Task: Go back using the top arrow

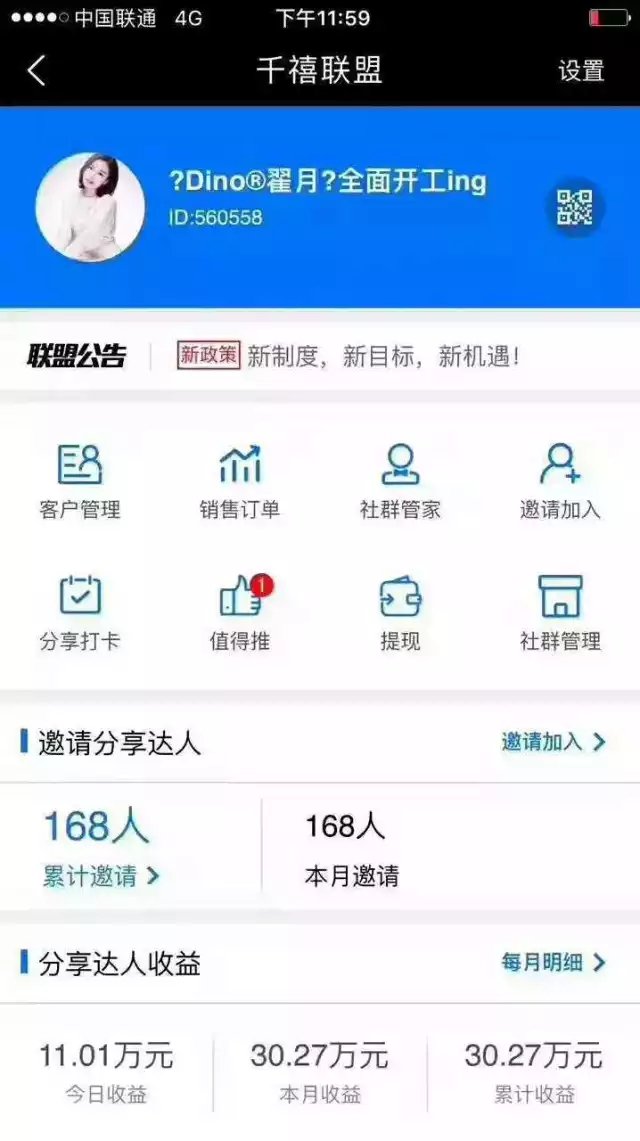Action: click(37, 71)
